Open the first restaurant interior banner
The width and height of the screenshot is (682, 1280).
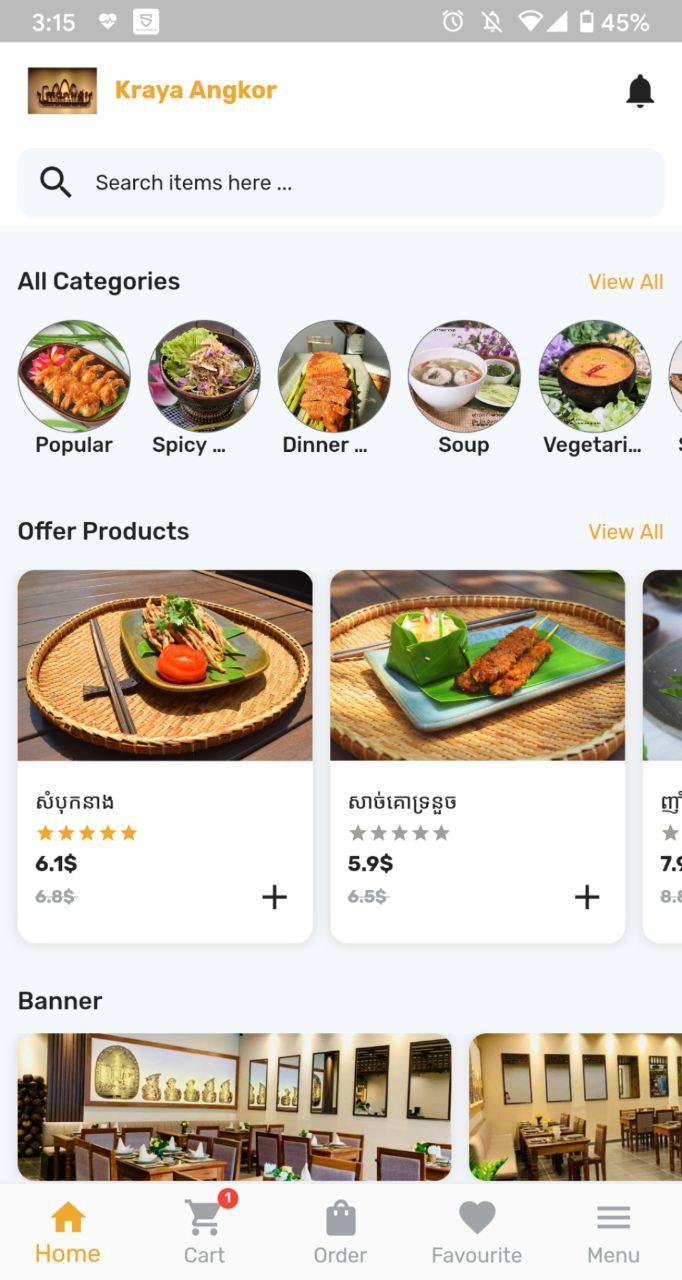pos(234,1106)
